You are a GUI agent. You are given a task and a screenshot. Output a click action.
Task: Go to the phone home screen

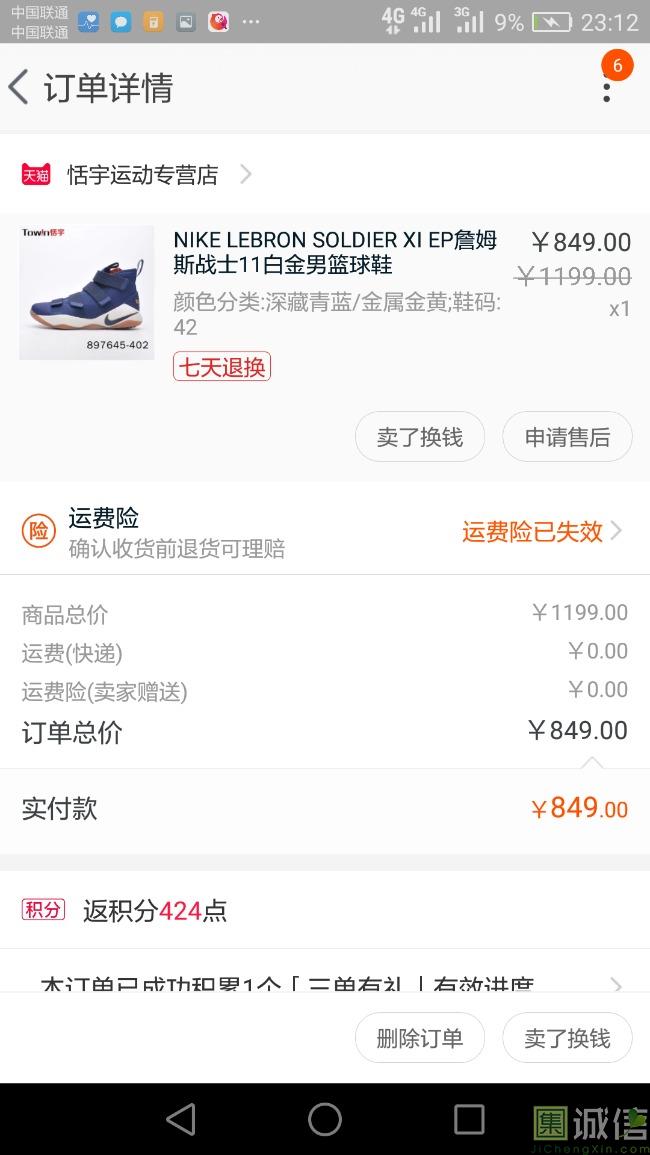325,1119
